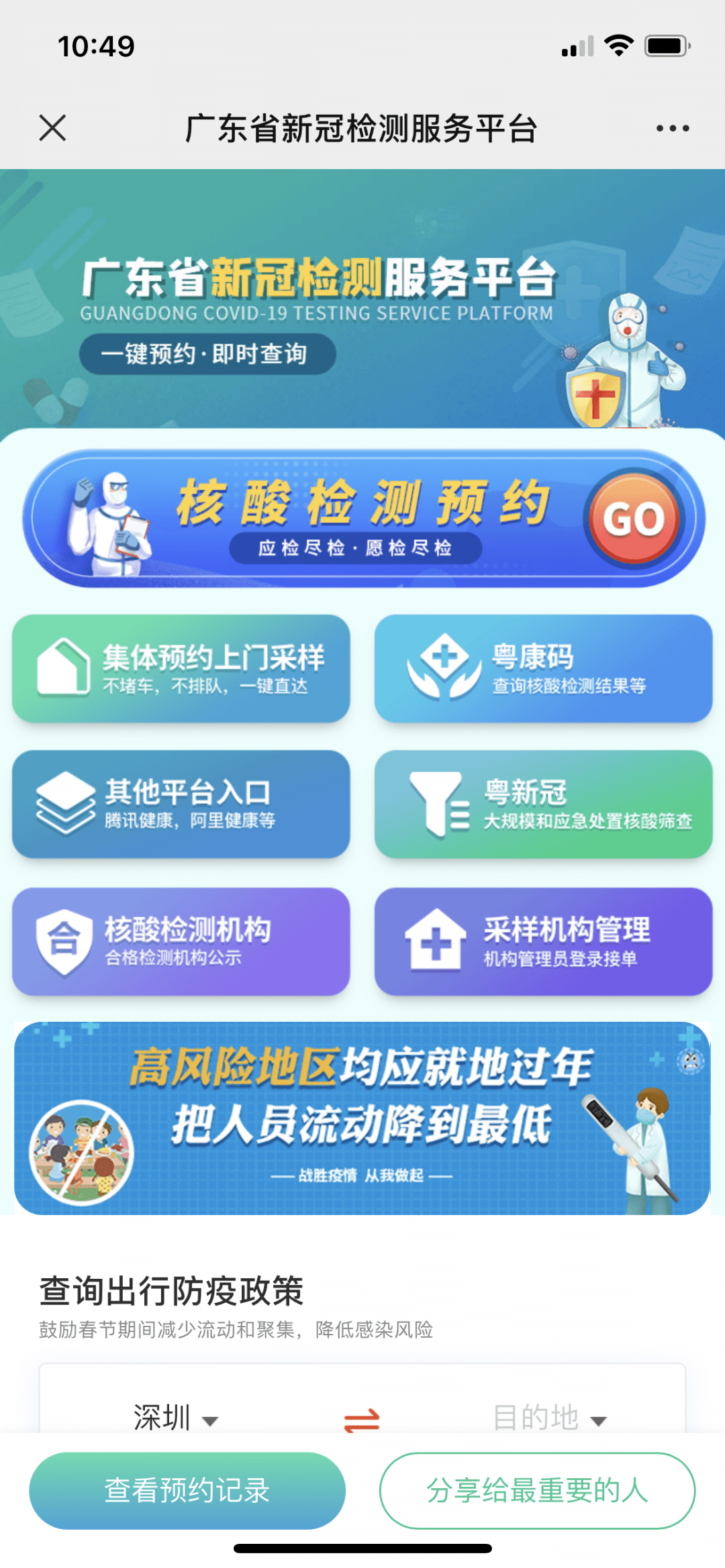Close the mini program page
The height and width of the screenshot is (1568, 725).
click(52, 127)
